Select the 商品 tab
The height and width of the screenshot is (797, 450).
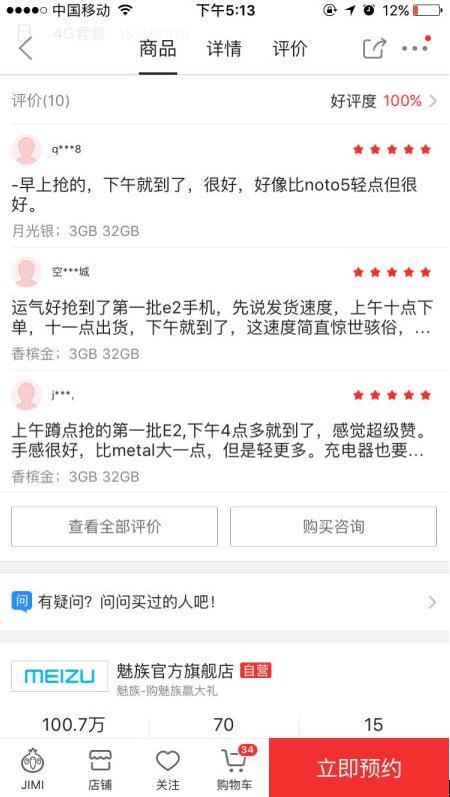click(158, 49)
